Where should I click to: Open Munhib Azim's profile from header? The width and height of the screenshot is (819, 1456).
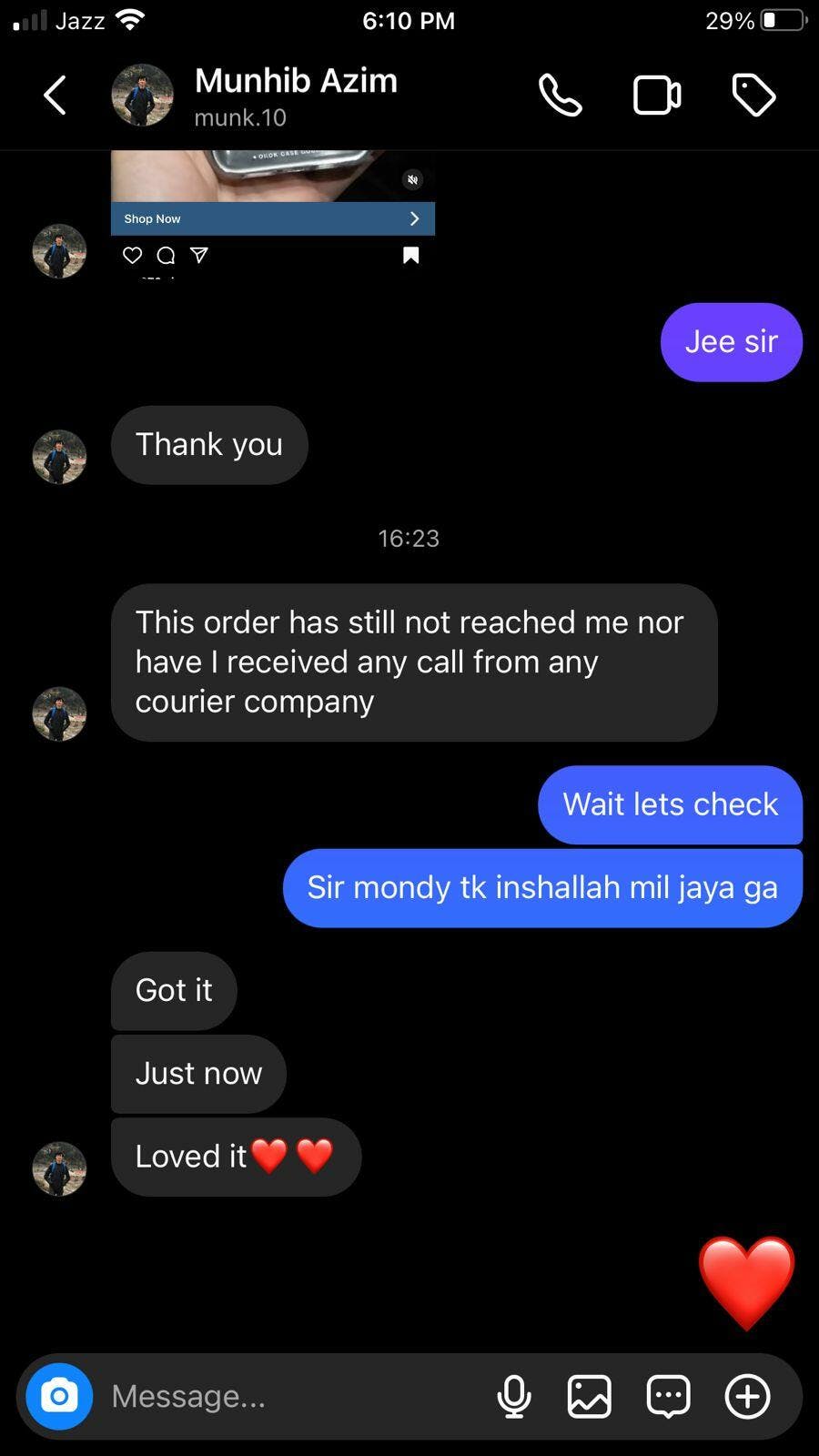[x=295, y=96]
